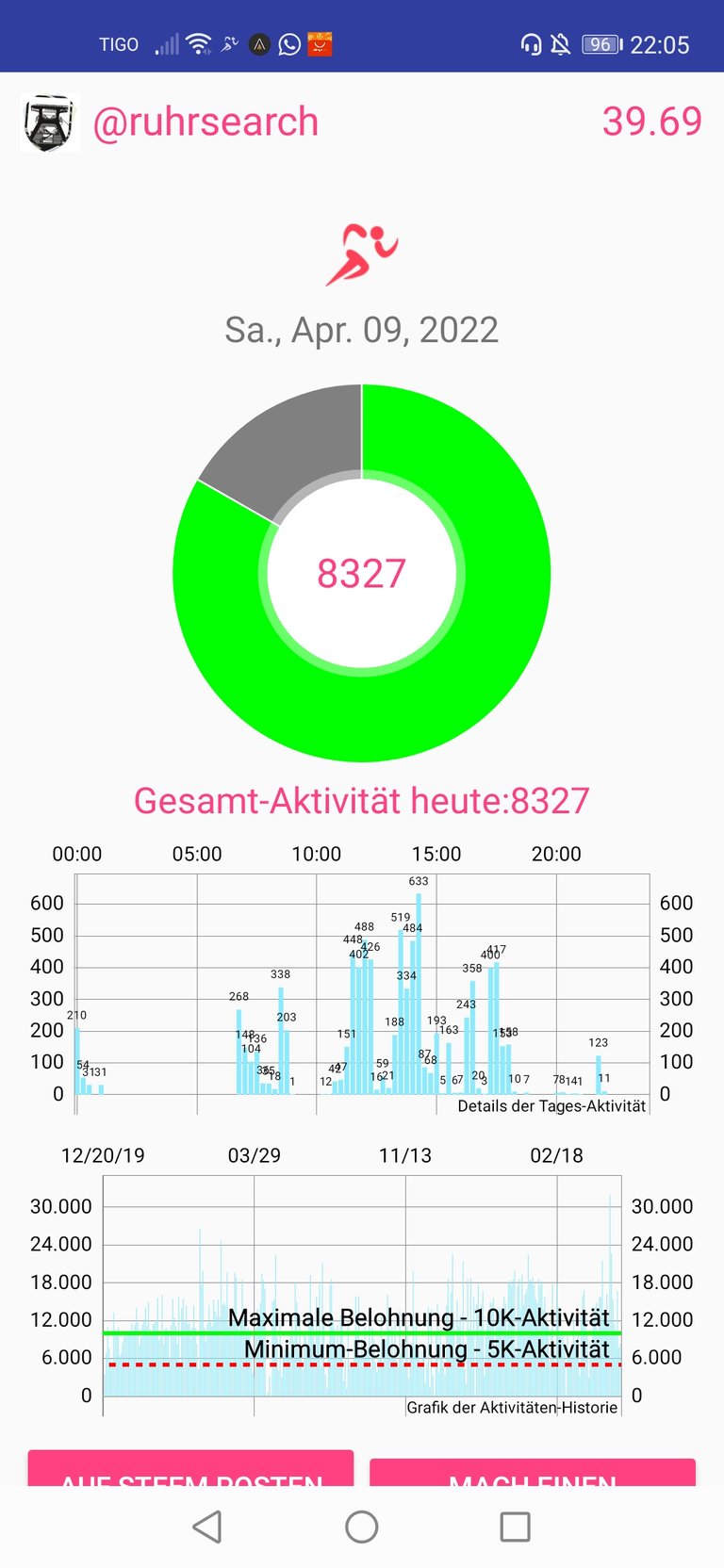Image resolution: width=724 pixels, height=1568 pixels.
Task: Tap the activity donut chart showing 8327
Action: point(362,573)
